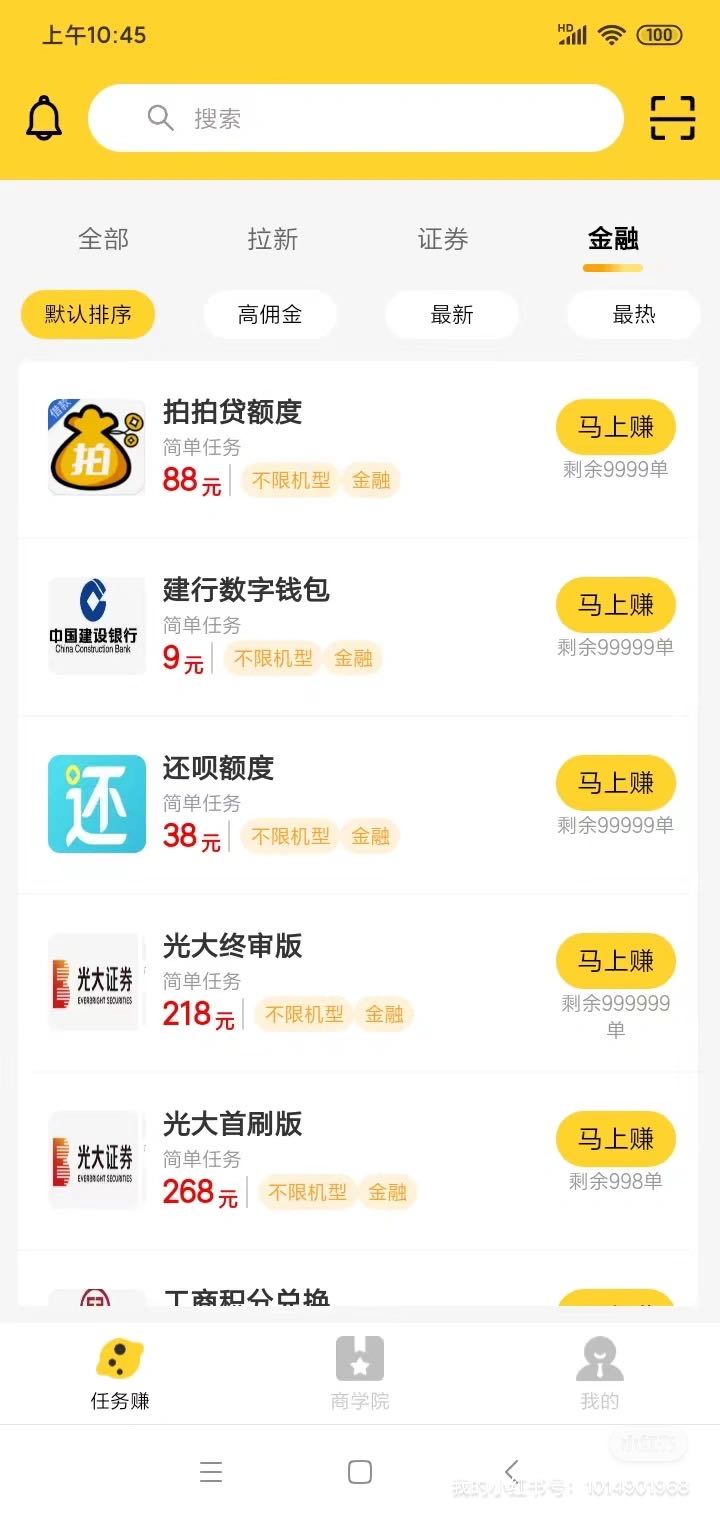Tap the 搜索 search box
Viewport: 720px width, 1520px height.
tap(356, 118)
